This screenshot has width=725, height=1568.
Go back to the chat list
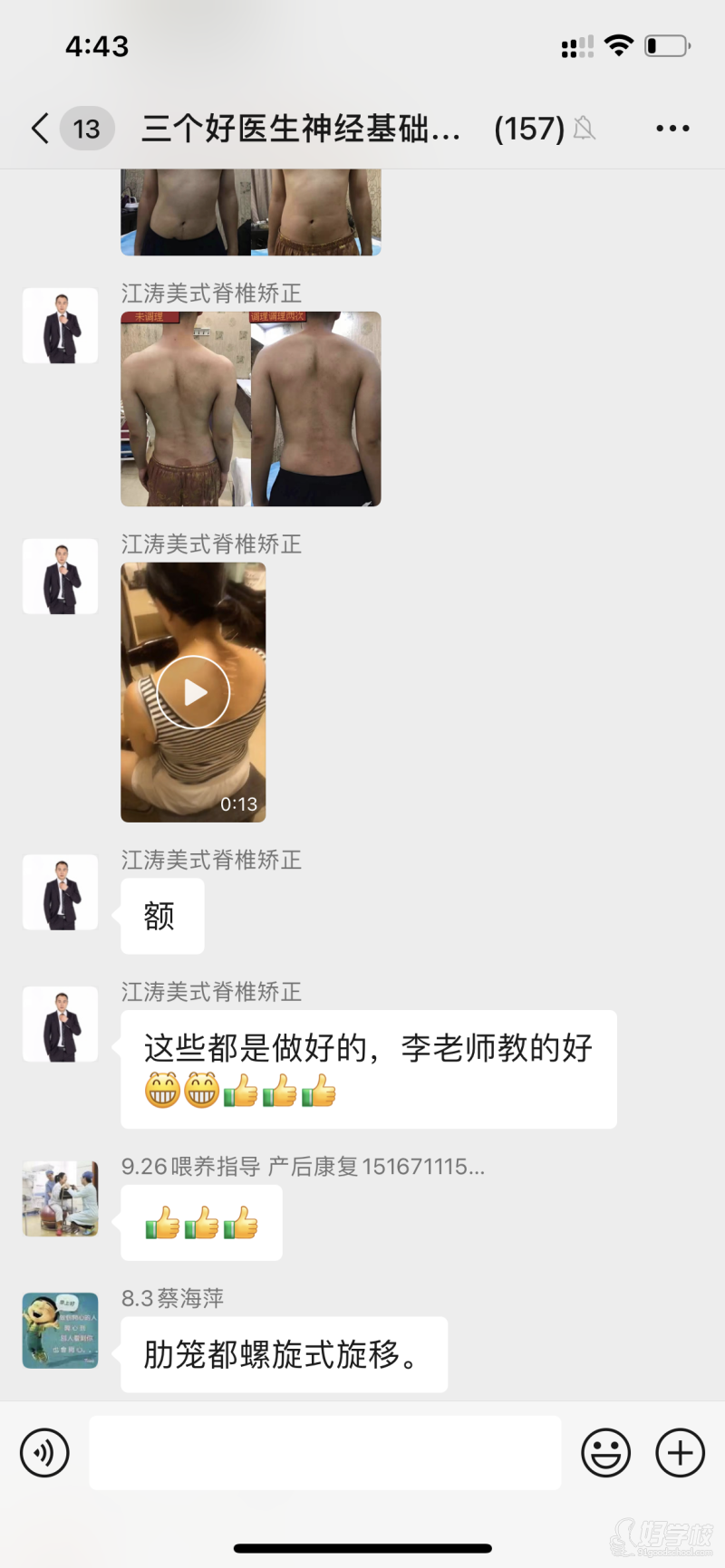coord(41,129)
